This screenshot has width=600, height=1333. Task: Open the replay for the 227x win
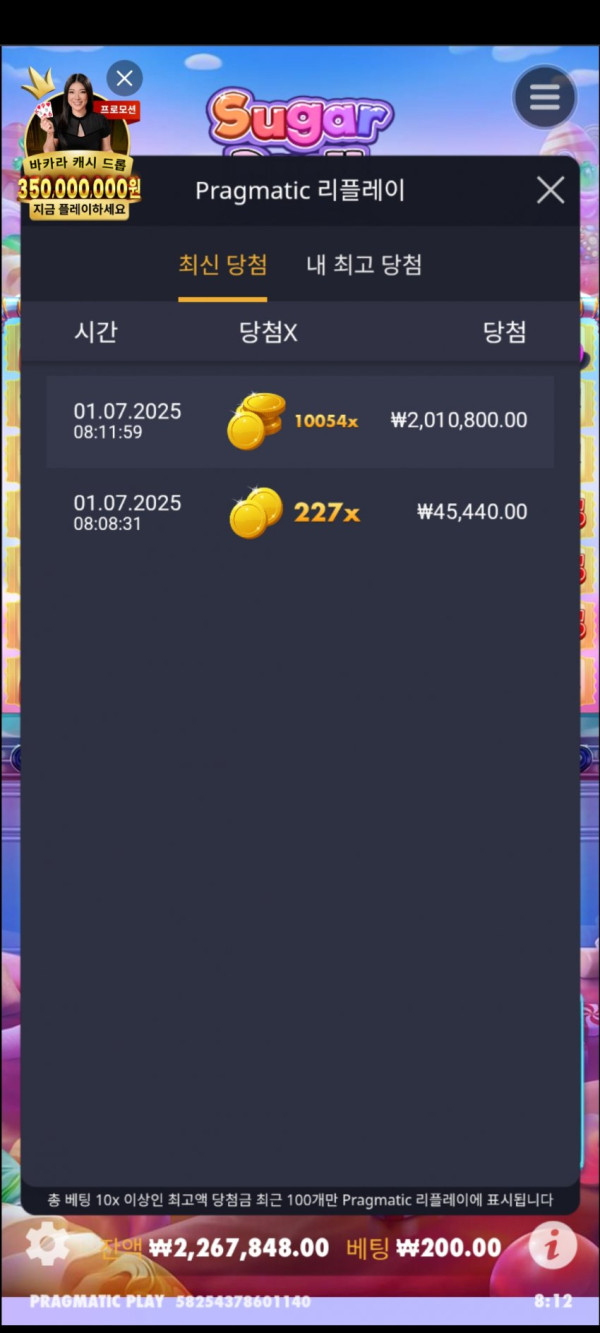300,512
